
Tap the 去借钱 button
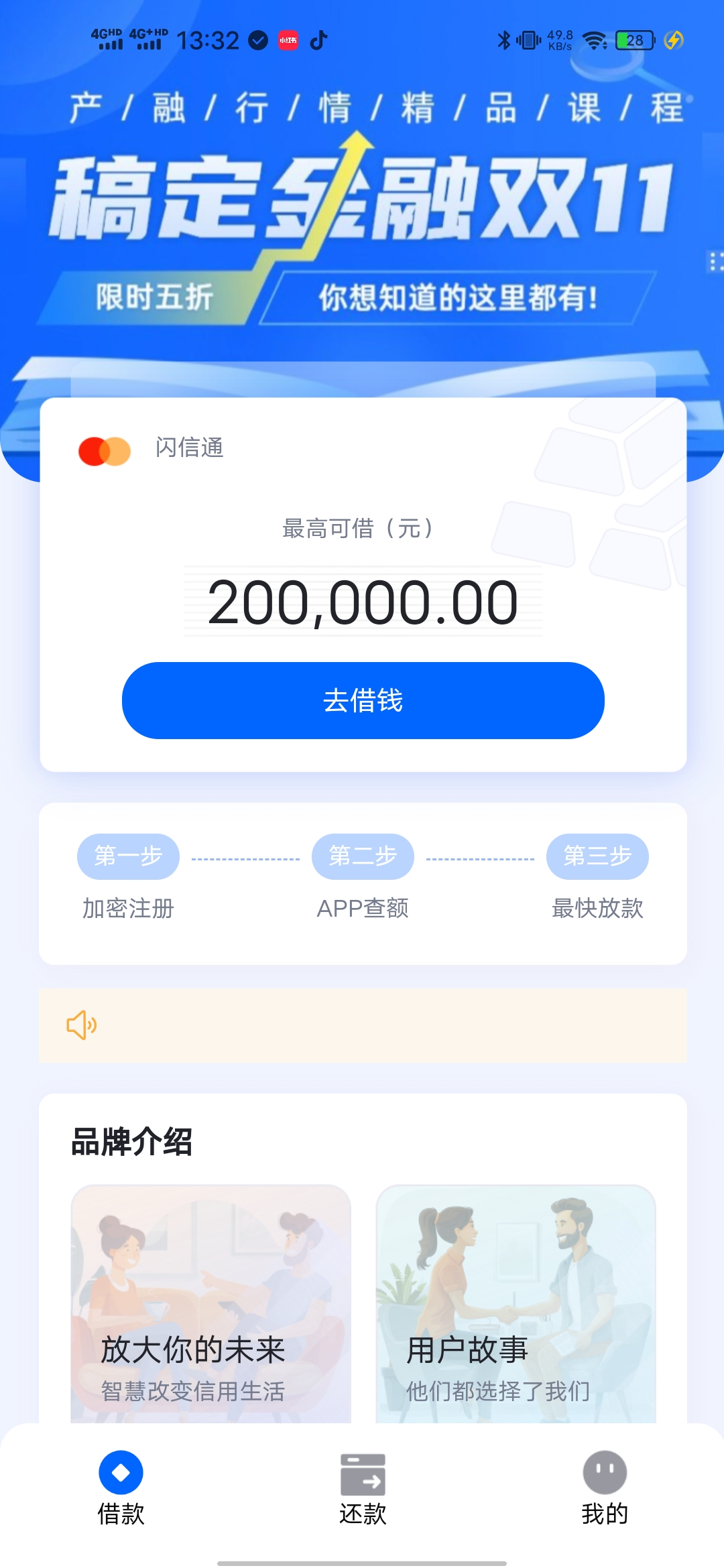click(x=363, y=700)
